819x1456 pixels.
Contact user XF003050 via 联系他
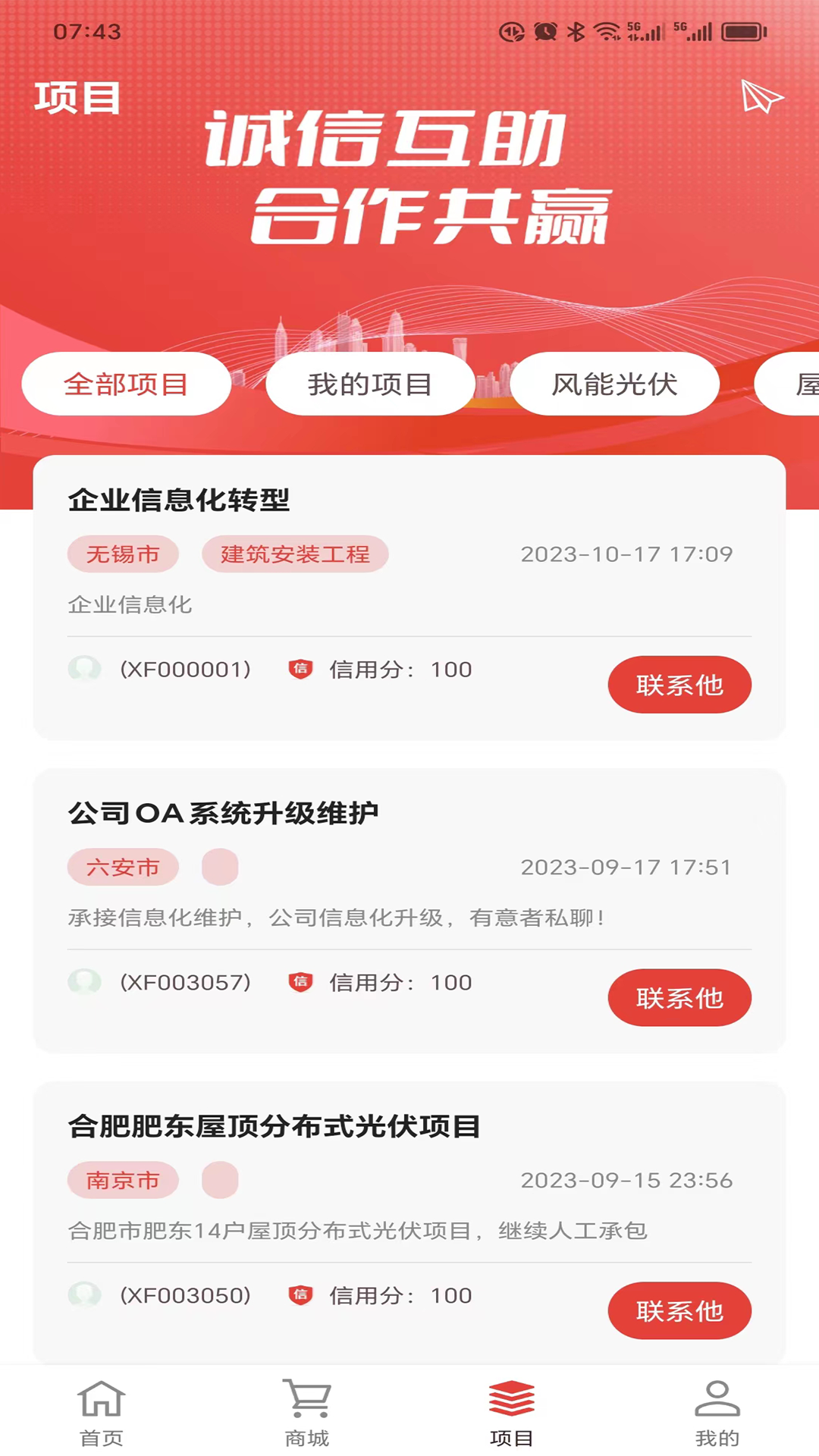pos(679,1311)
